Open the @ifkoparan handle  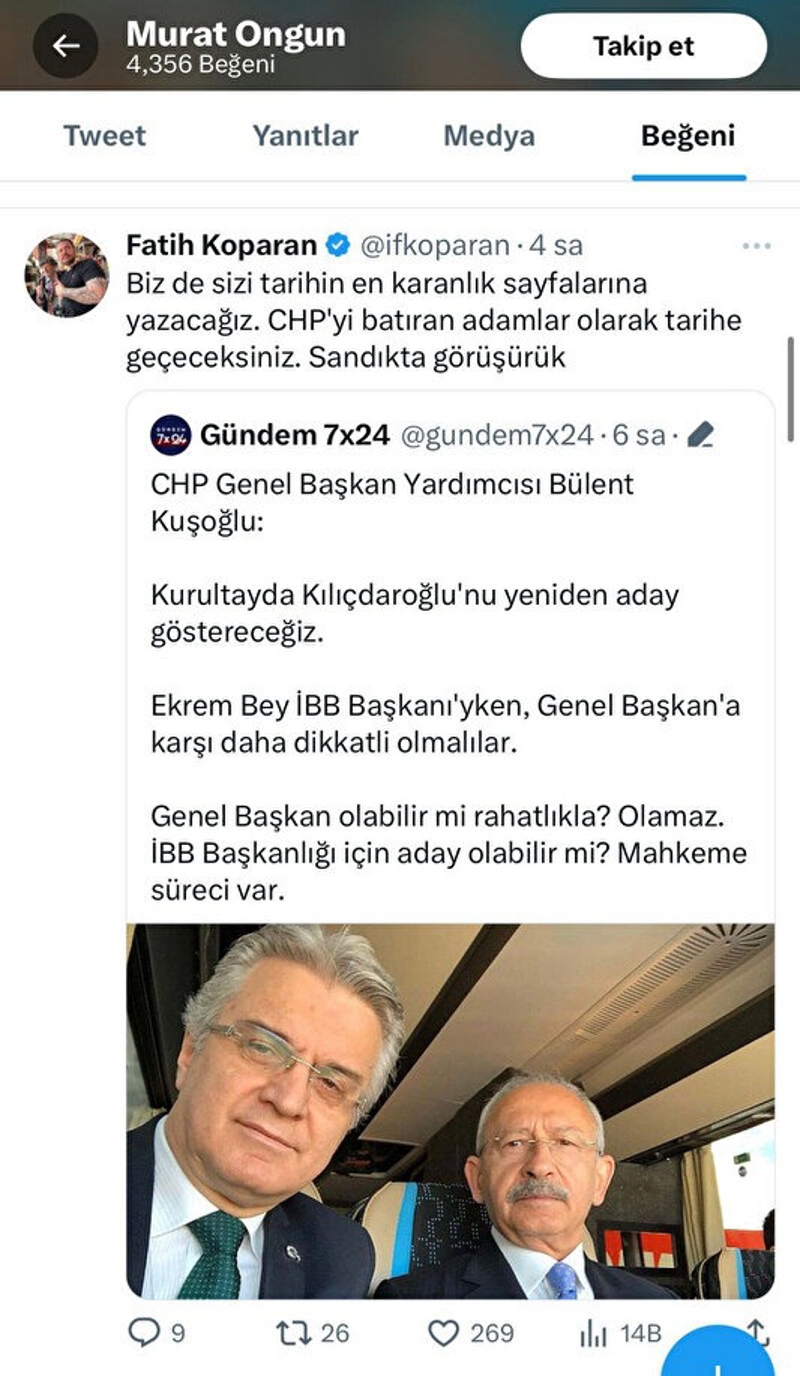[434, 245]
